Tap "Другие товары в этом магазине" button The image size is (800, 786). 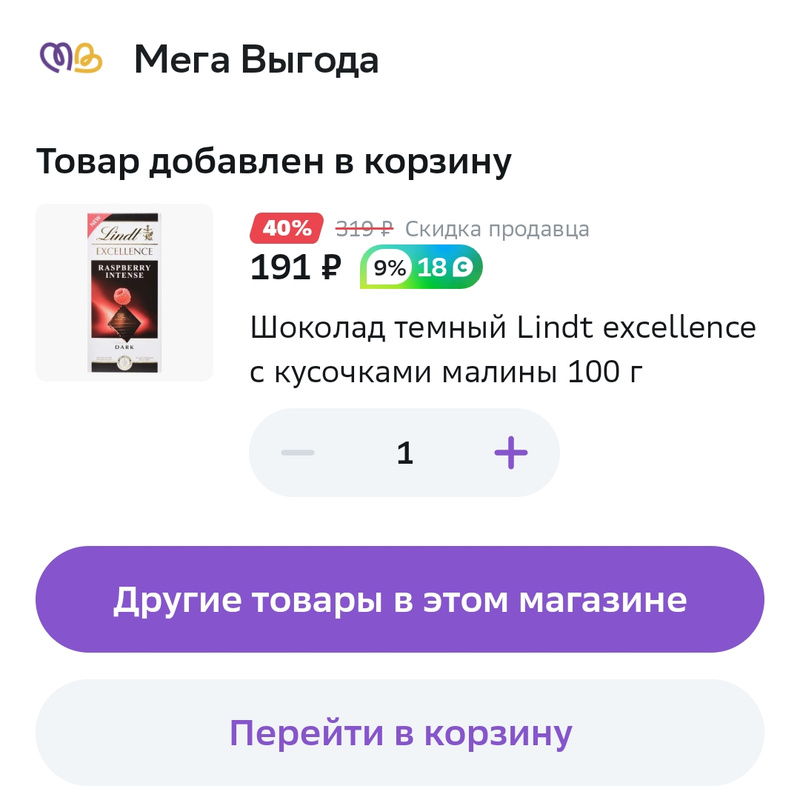point(400,600)
